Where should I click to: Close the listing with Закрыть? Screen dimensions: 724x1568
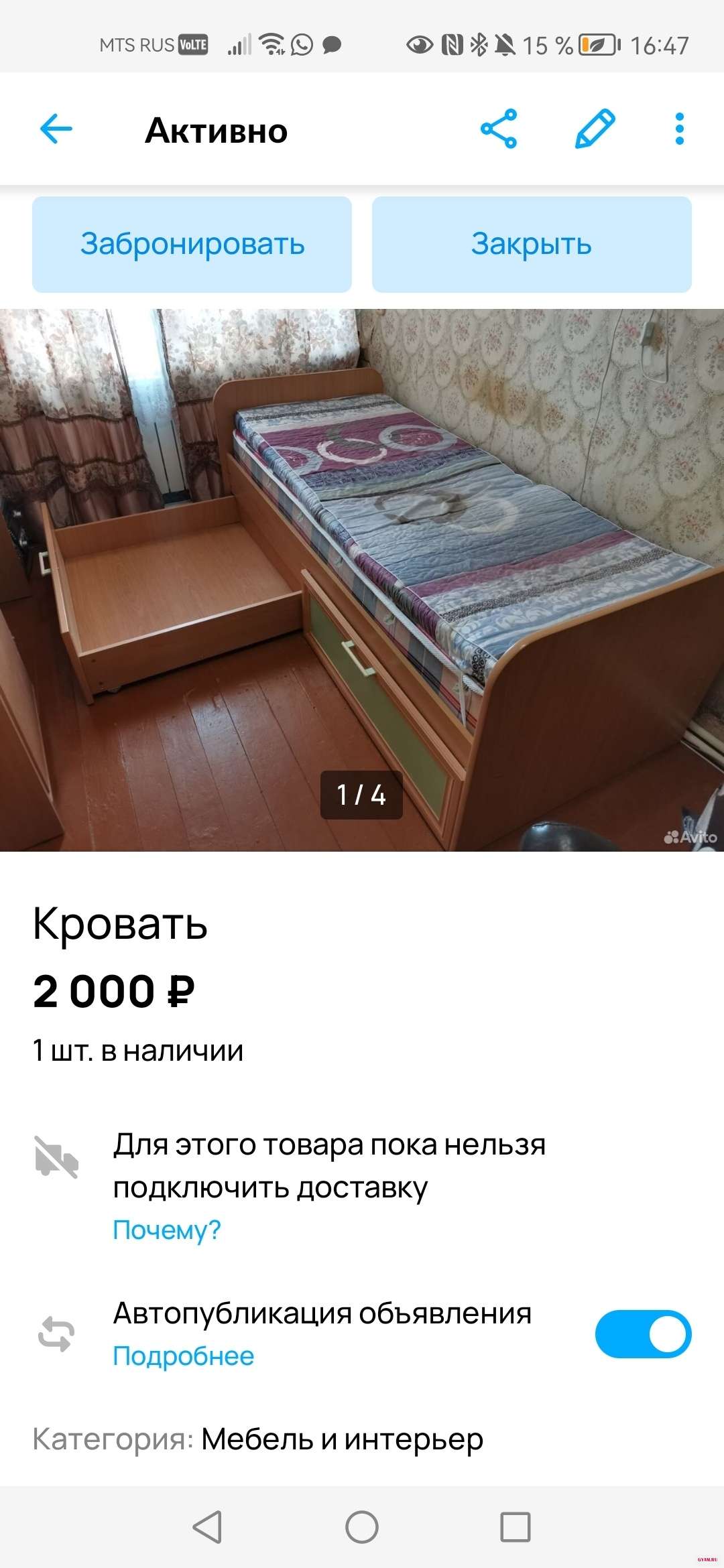(532, 245)
